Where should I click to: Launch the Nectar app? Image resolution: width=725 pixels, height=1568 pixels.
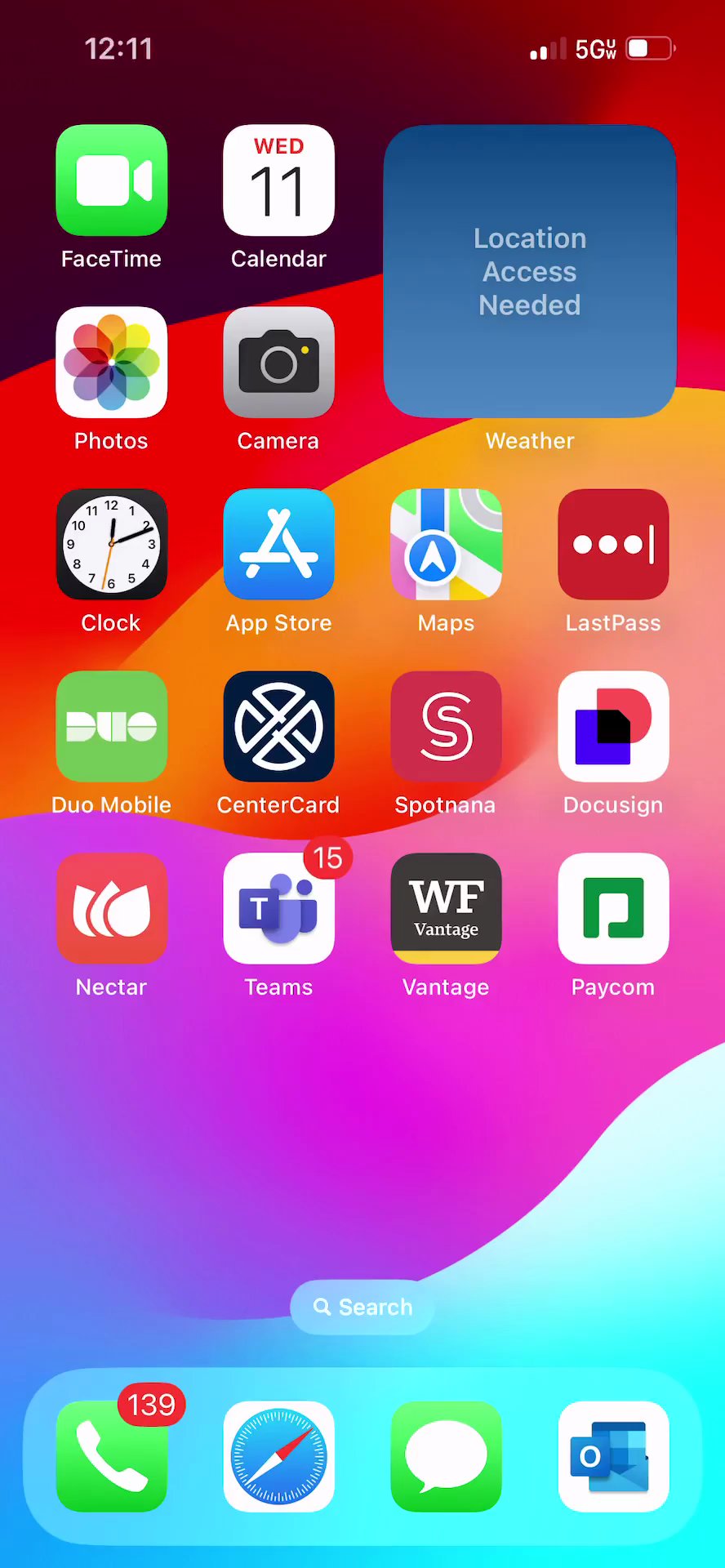[x=112, y=909]
